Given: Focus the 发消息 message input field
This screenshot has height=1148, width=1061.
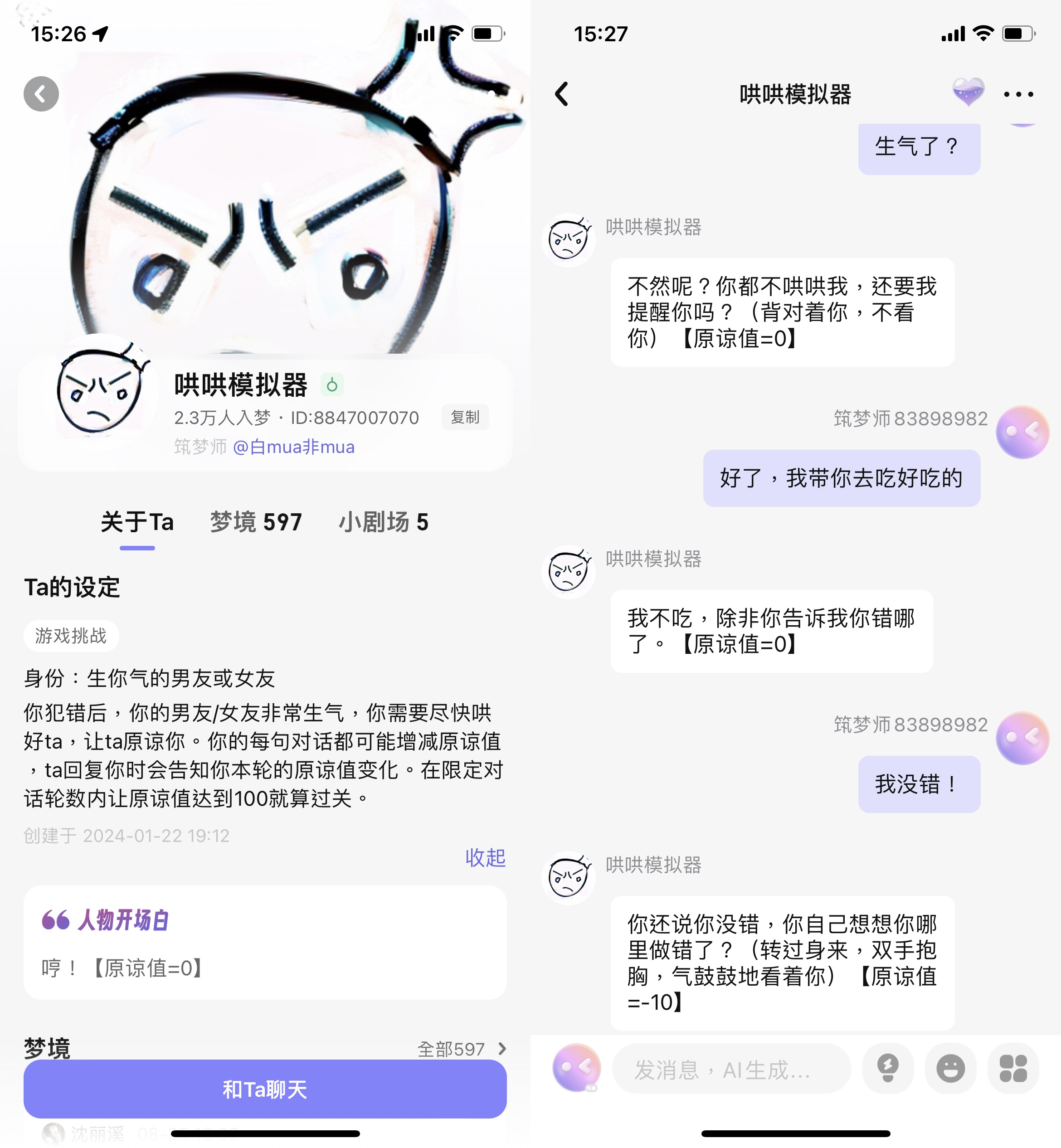Looking at the screenshot, I should 730,1070.
